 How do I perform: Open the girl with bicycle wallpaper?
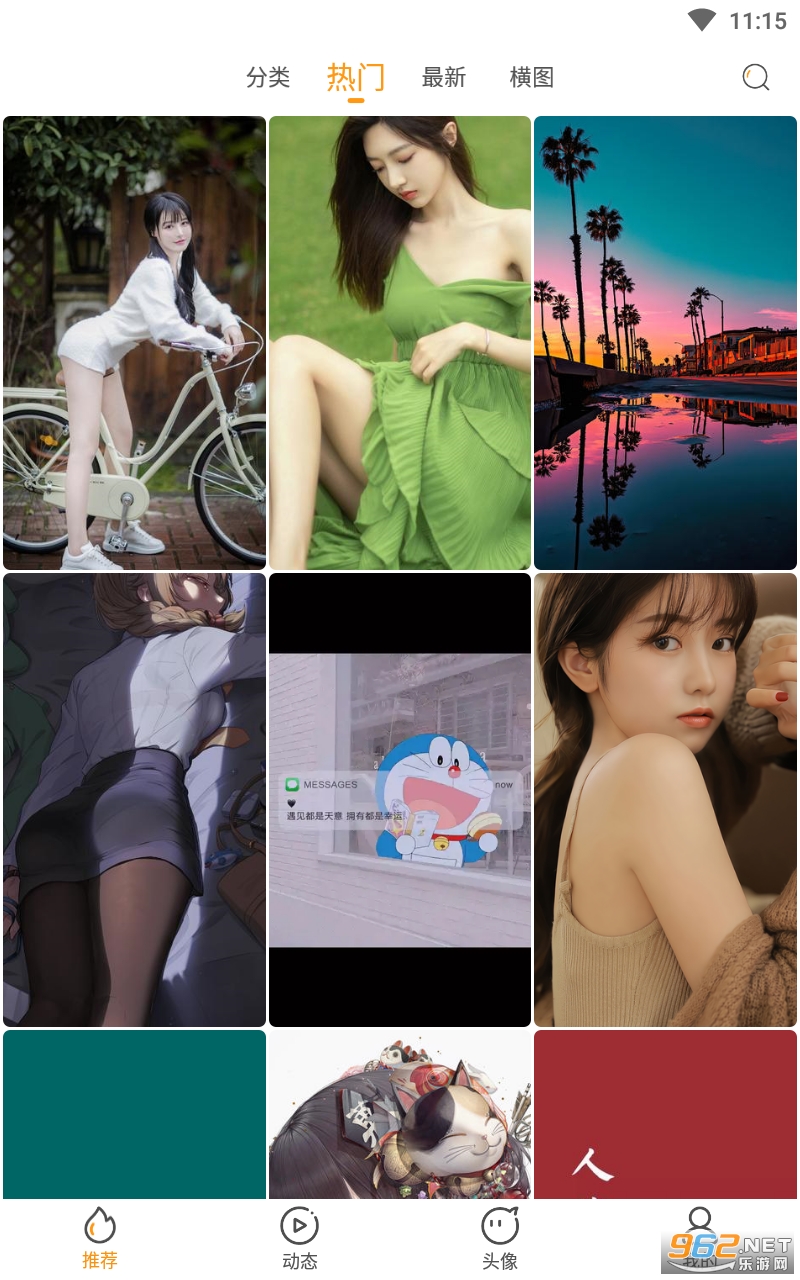click(x=134, y=343)
